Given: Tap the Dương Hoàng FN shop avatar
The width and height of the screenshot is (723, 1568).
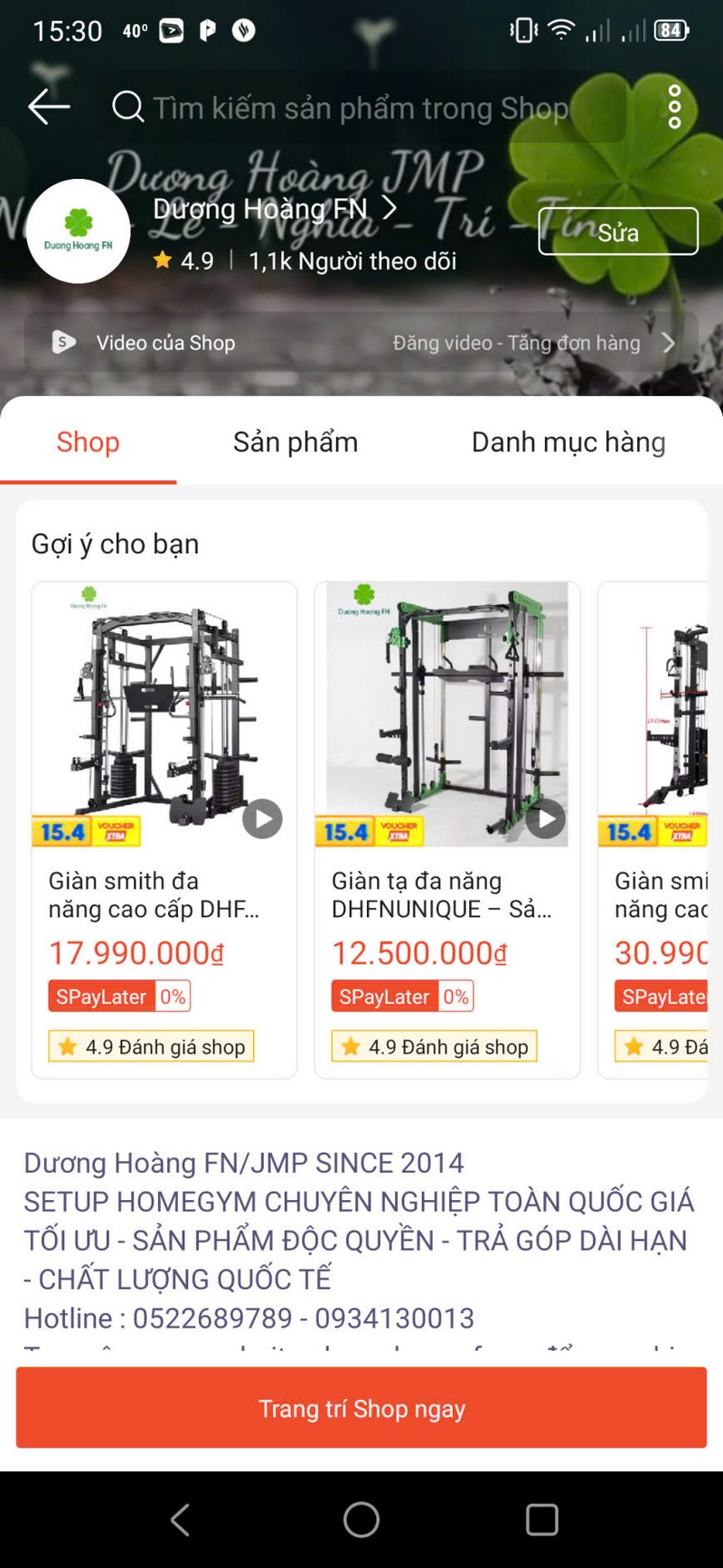Looking at the screenshot, I should click(79, 231).
